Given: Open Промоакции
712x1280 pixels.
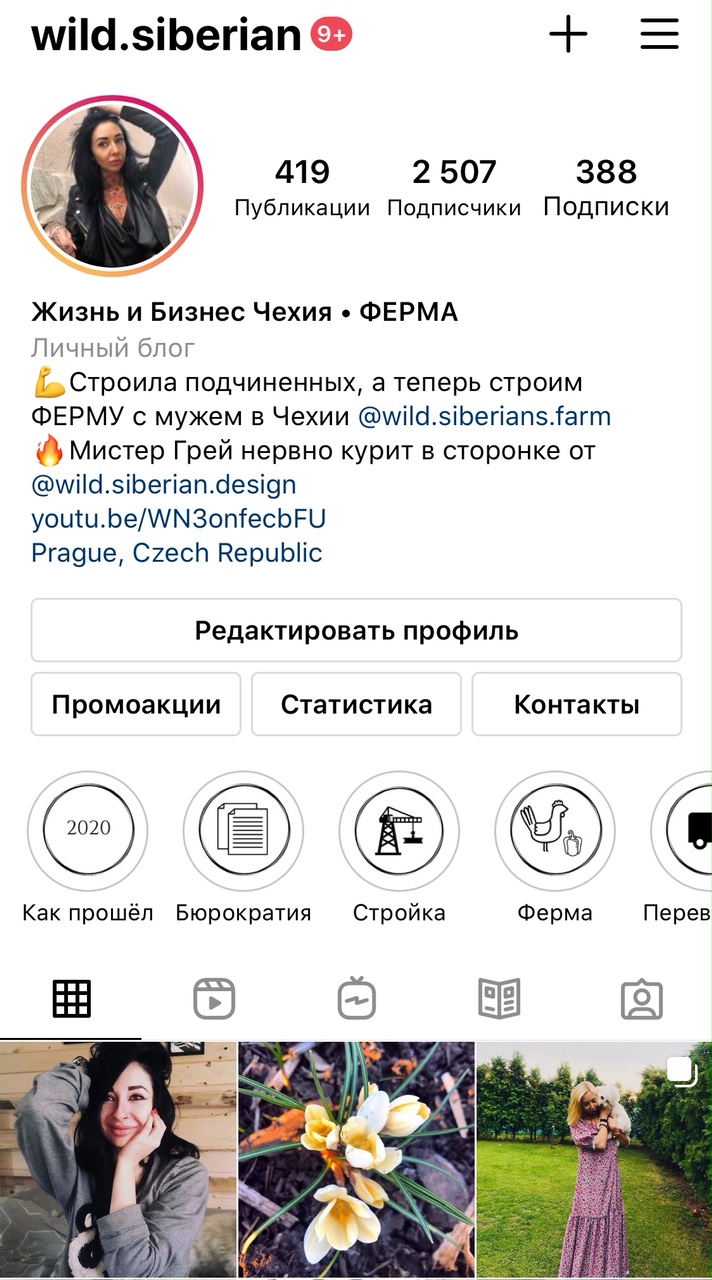Looking at the screenshot, I should 136,704.
